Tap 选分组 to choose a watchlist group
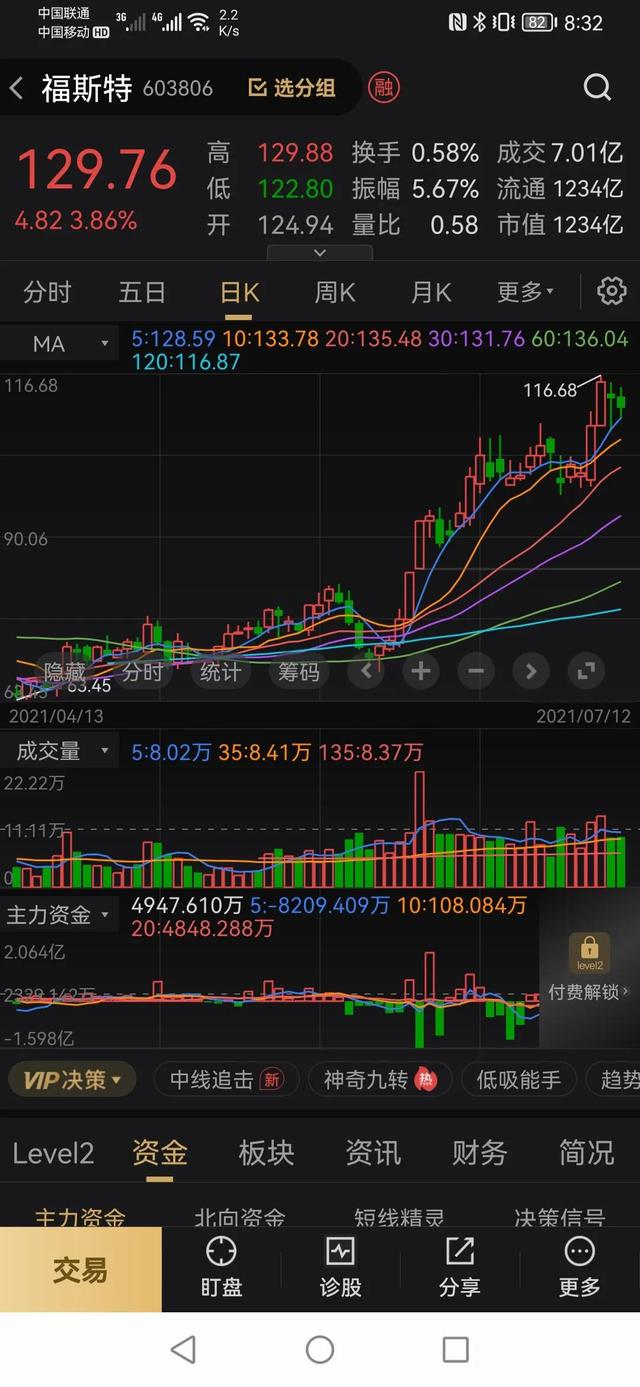Image resolution: width=640 pixels, height=1387 pixels. click(291, 88)
